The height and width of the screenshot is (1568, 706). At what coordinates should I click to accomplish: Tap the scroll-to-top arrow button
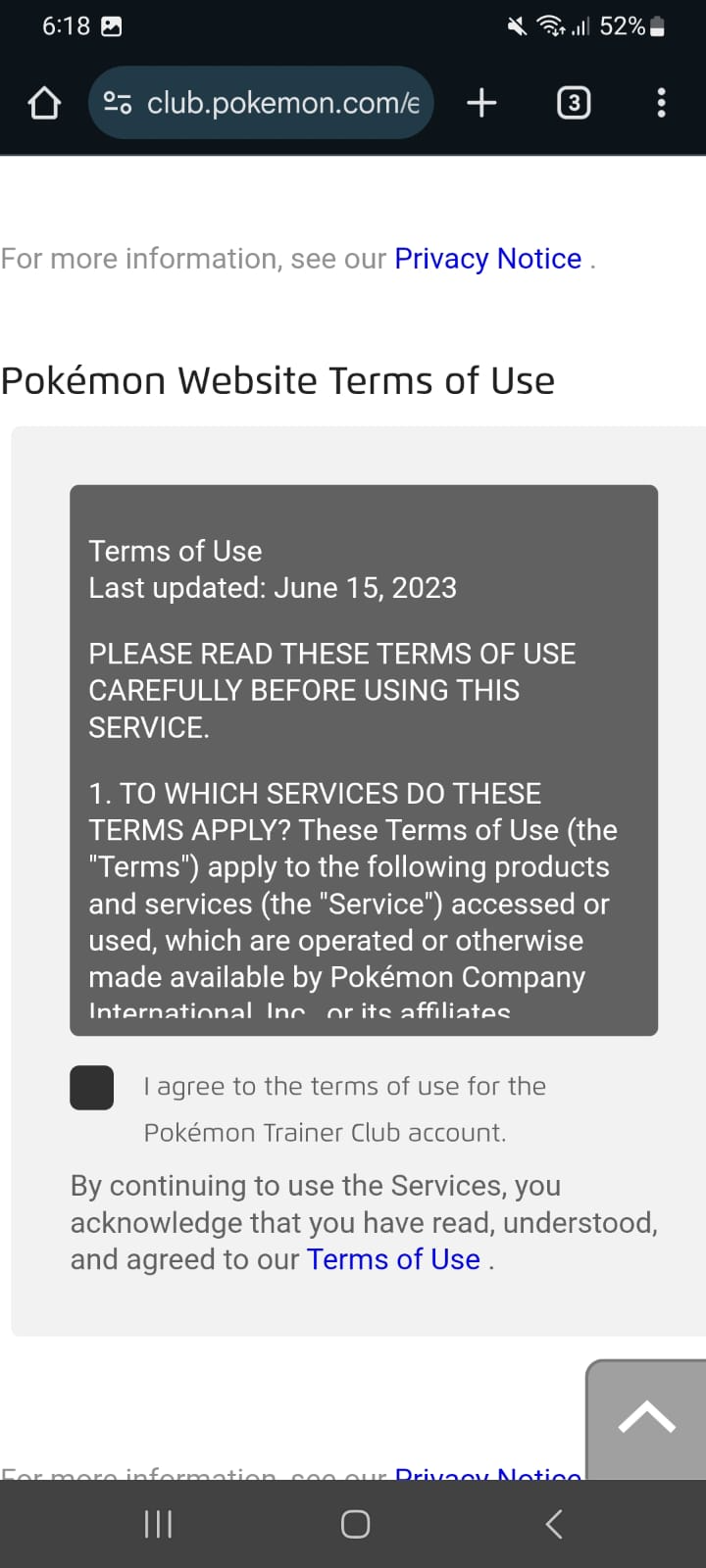tap(646, 1418)
